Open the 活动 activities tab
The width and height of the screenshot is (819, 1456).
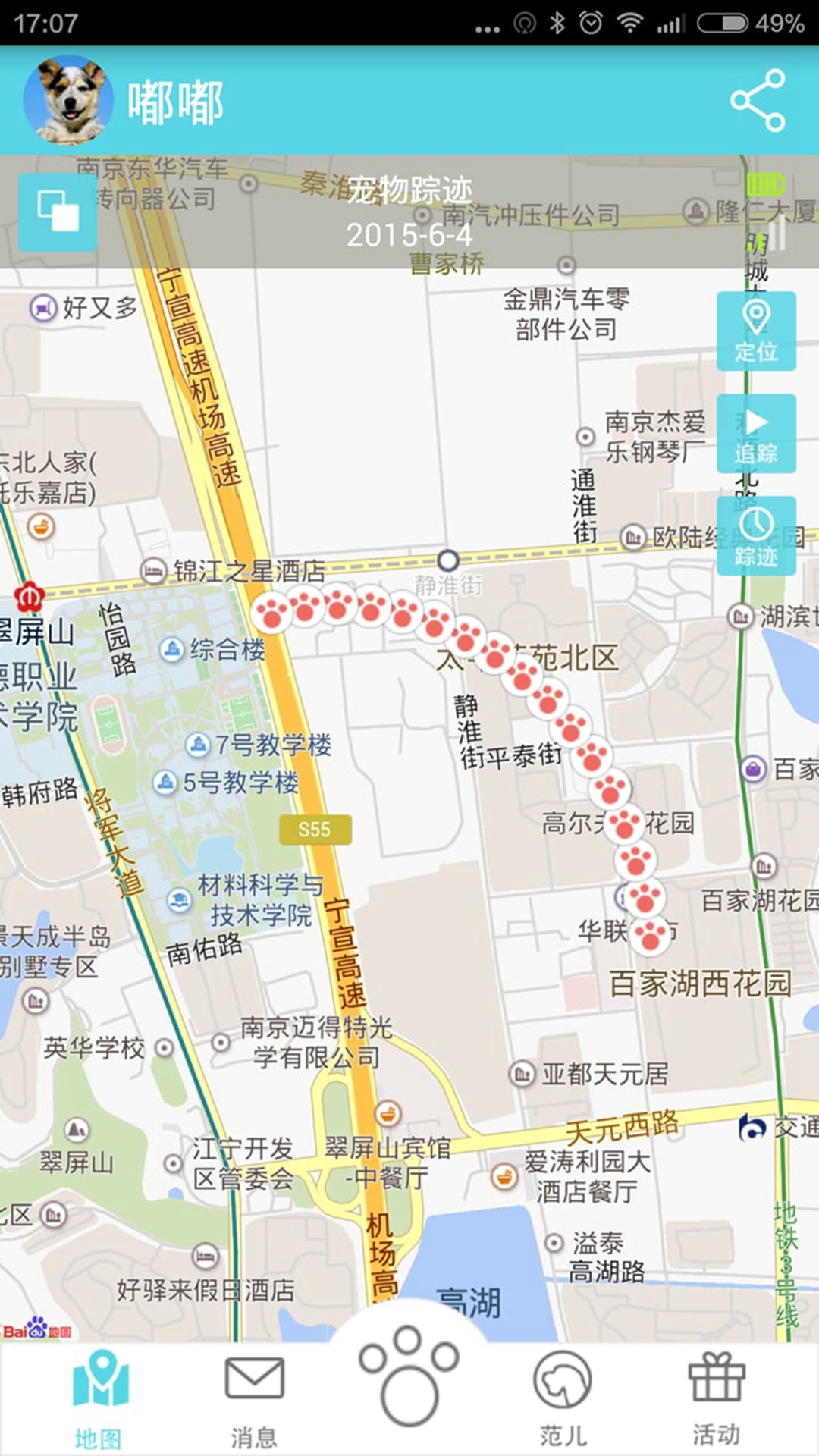[x=717, y=1399]
